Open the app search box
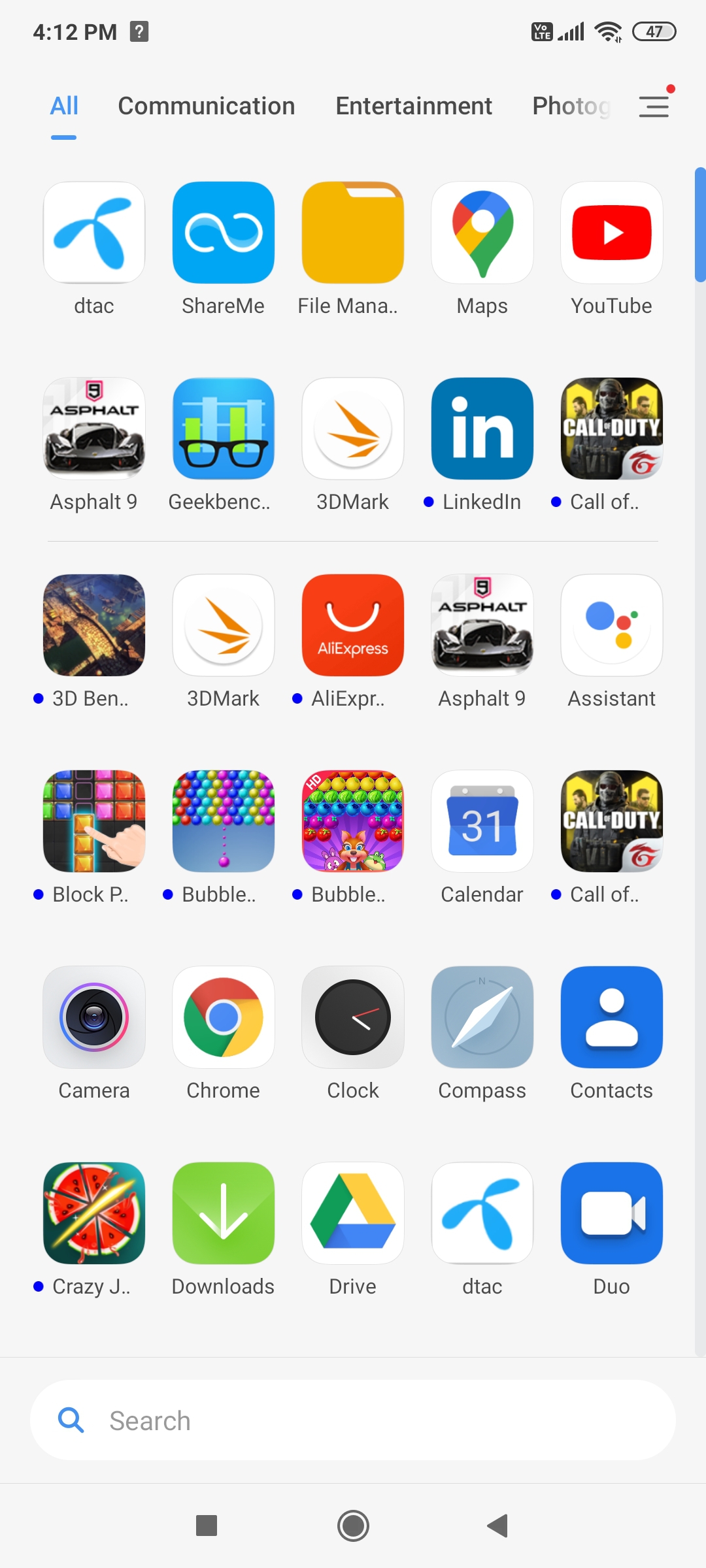 click(353, 1420)
